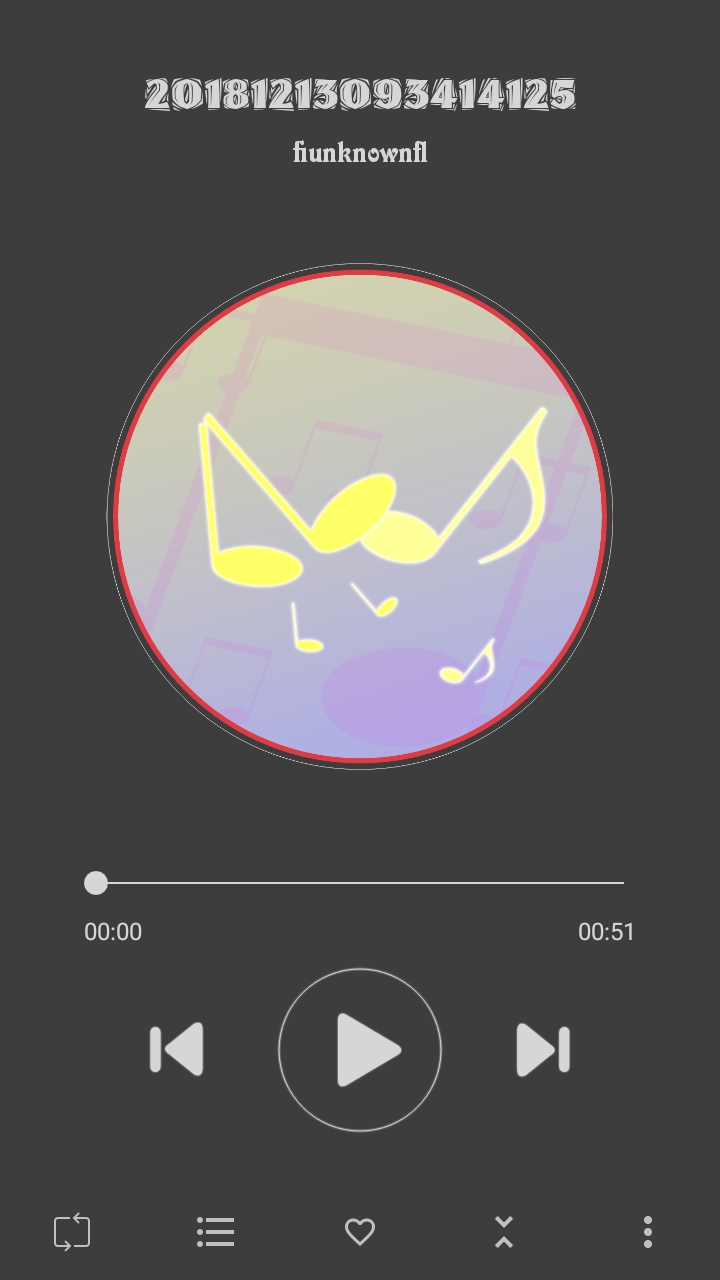The height and width of the screenshot is (1280, 720).
Task: Skip to the next track
Action: pyautogui.click(x=543, y=1050)
